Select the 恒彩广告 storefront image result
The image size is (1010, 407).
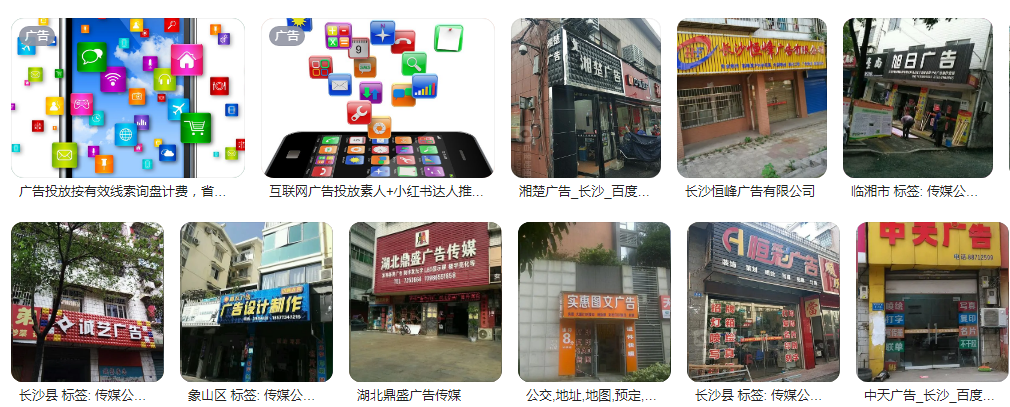(763, 301)
